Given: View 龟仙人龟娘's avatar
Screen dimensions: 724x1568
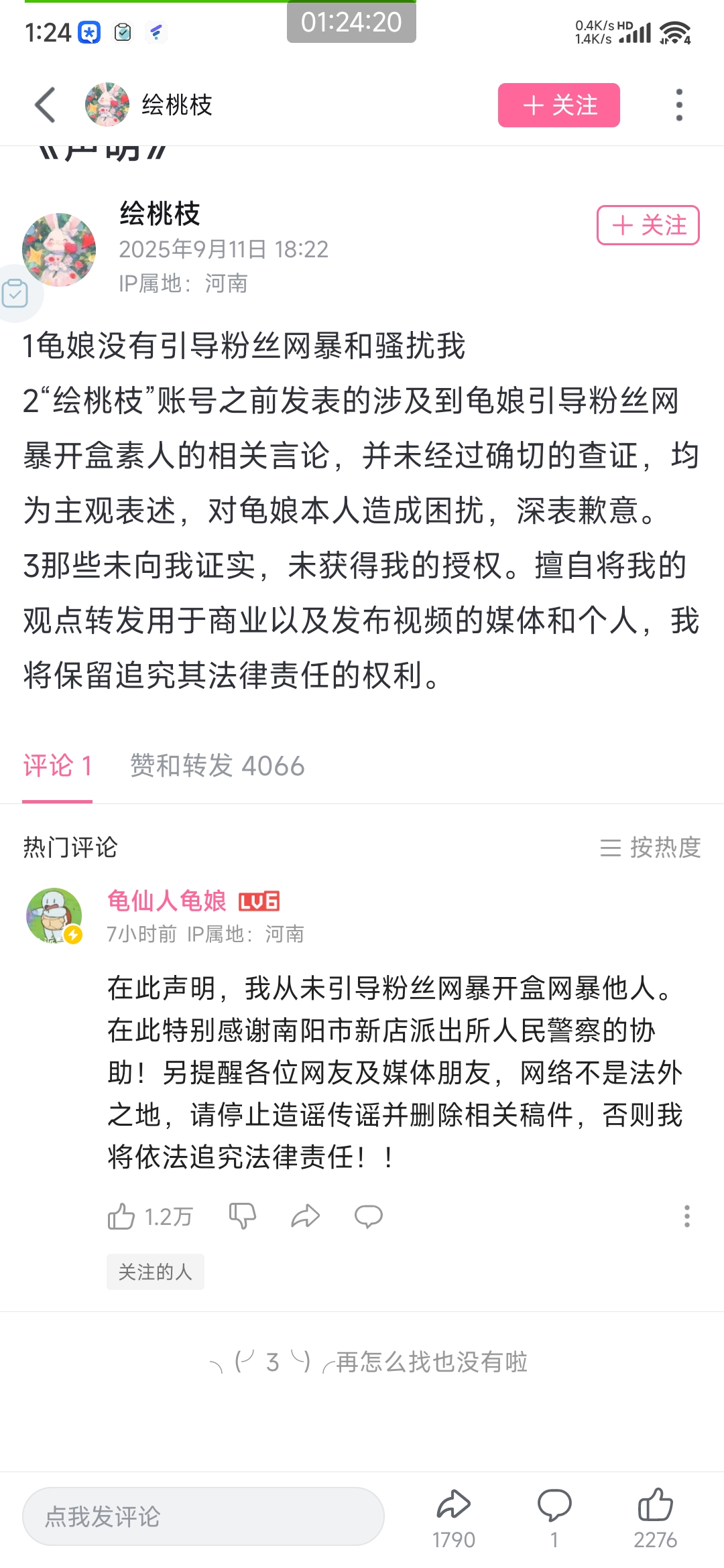Looking at the screenshot, I should pos(54,915).
